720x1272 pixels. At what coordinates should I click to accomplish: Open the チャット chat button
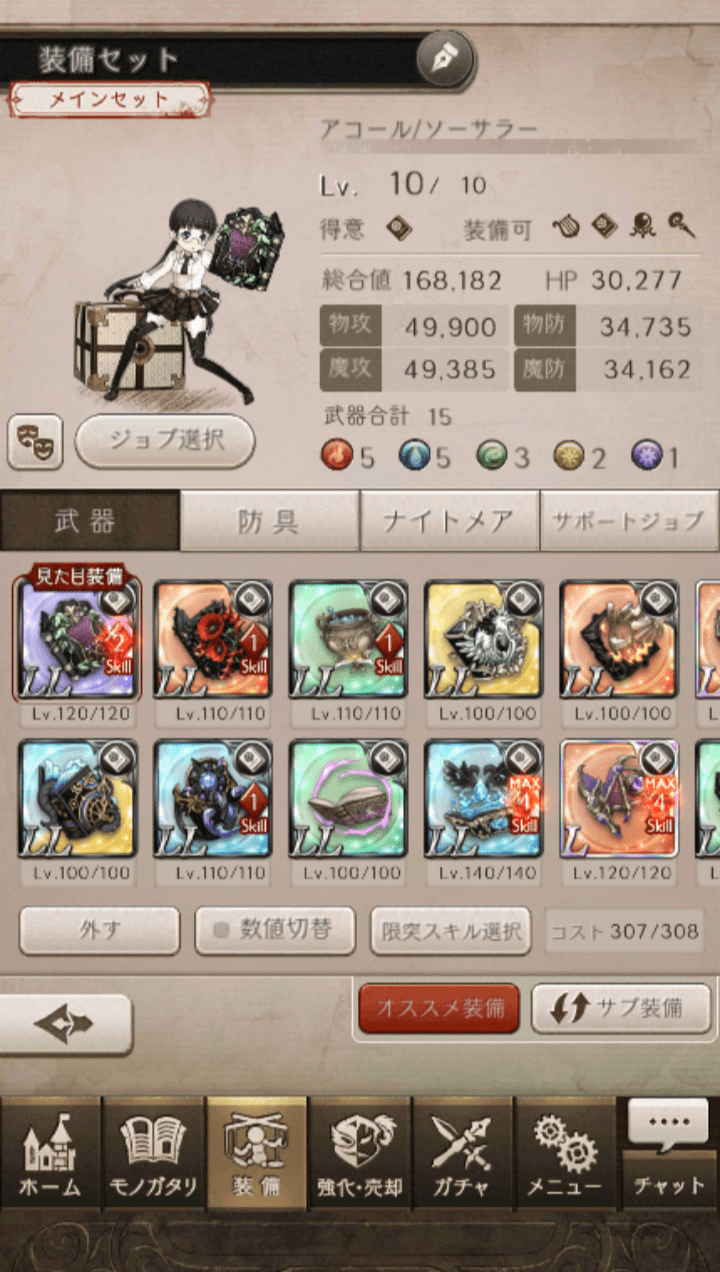tap(669, 1155)
